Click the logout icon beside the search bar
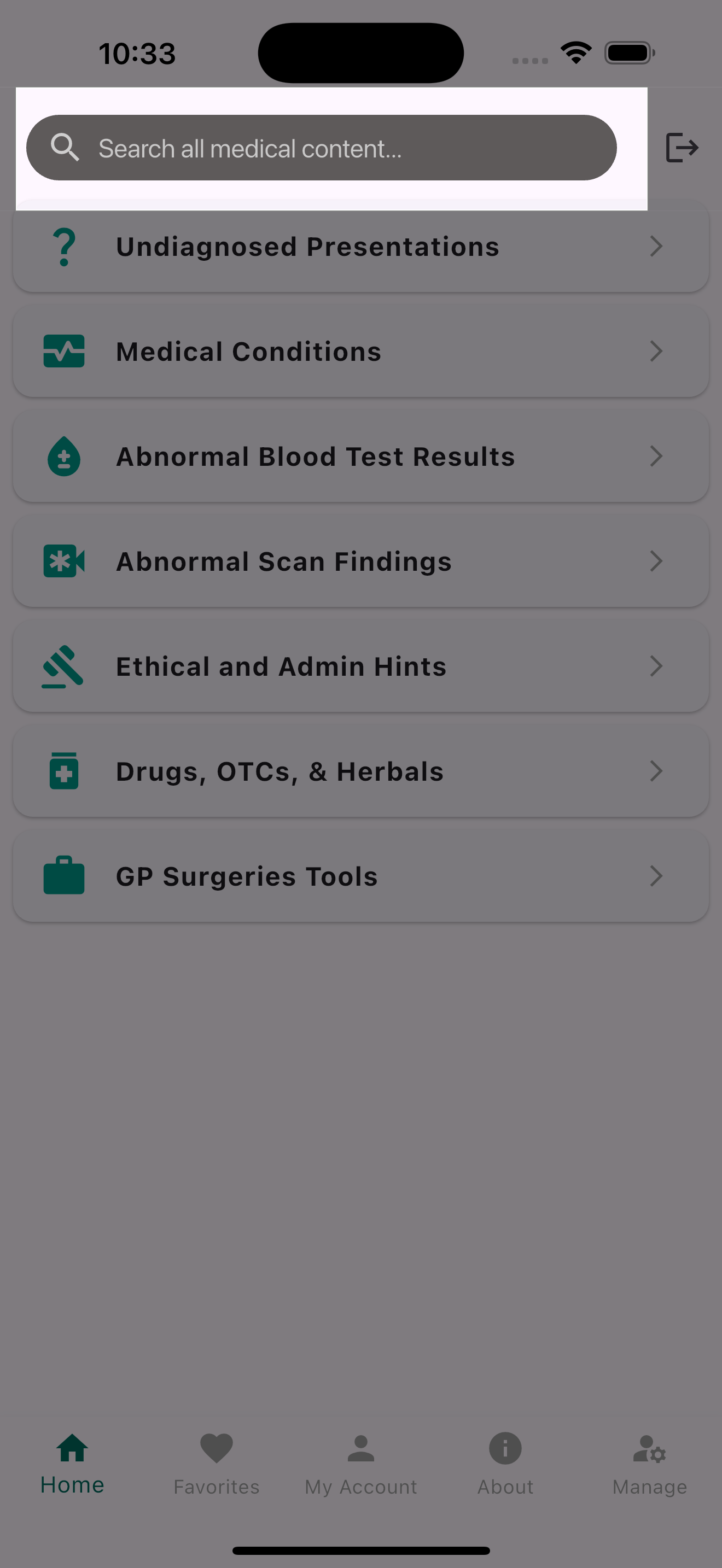The image size is (722, 1568). point(682,147)
